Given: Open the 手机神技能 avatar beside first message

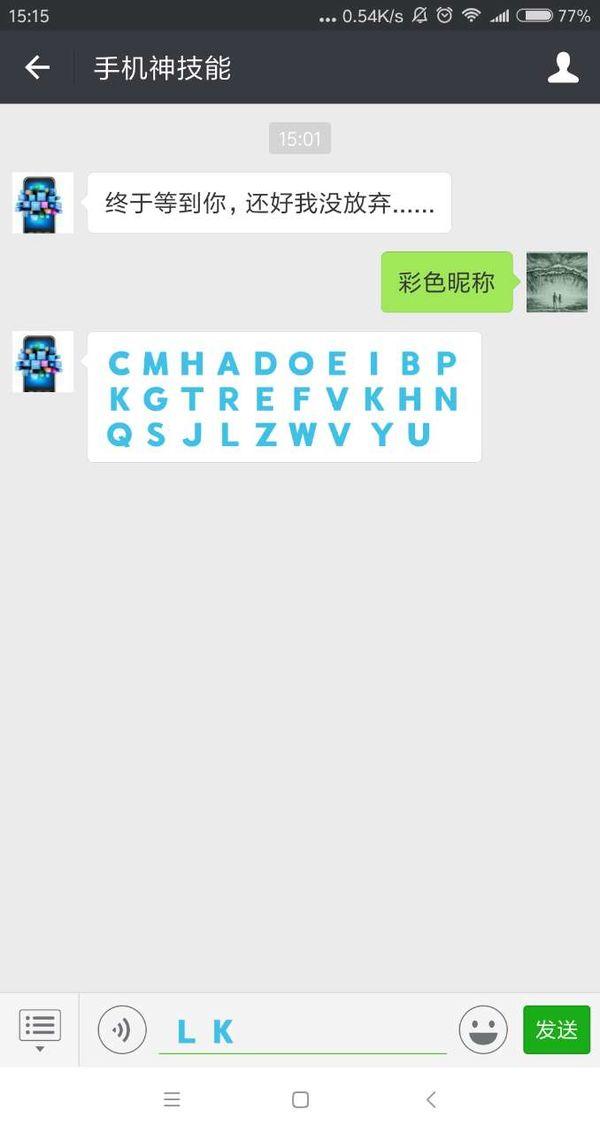Looking at the screenshot, I should 42,203.
